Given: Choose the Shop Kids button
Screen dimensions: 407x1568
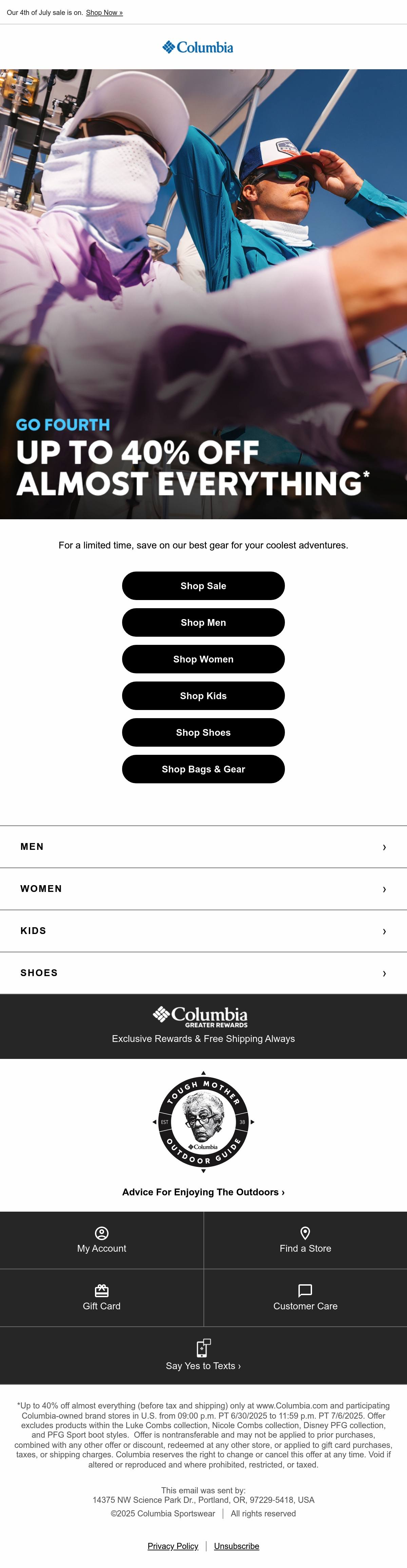Looking at the screenshot, I should coord(203,696).
